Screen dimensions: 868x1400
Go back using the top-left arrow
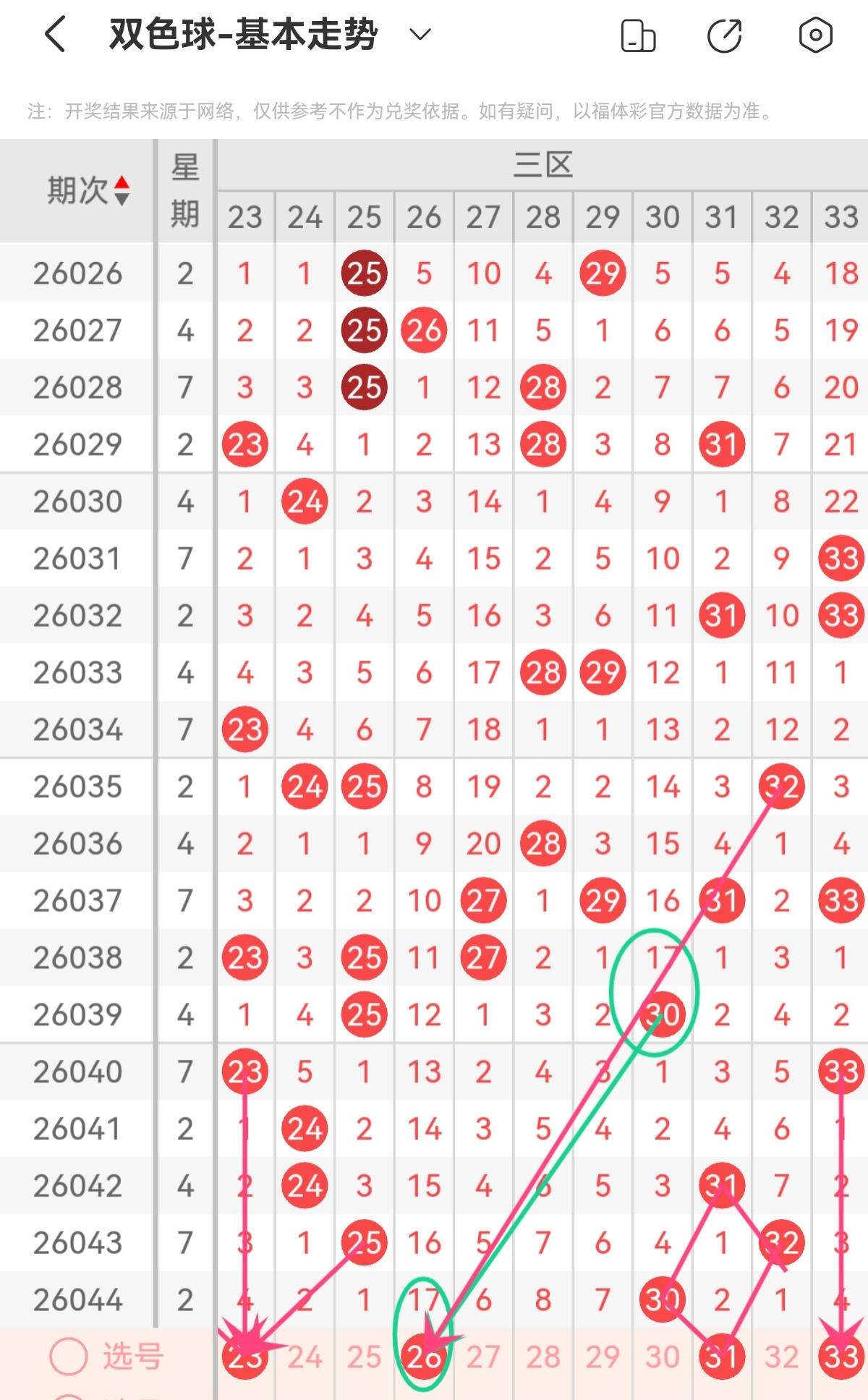click(x=56, y=34)
